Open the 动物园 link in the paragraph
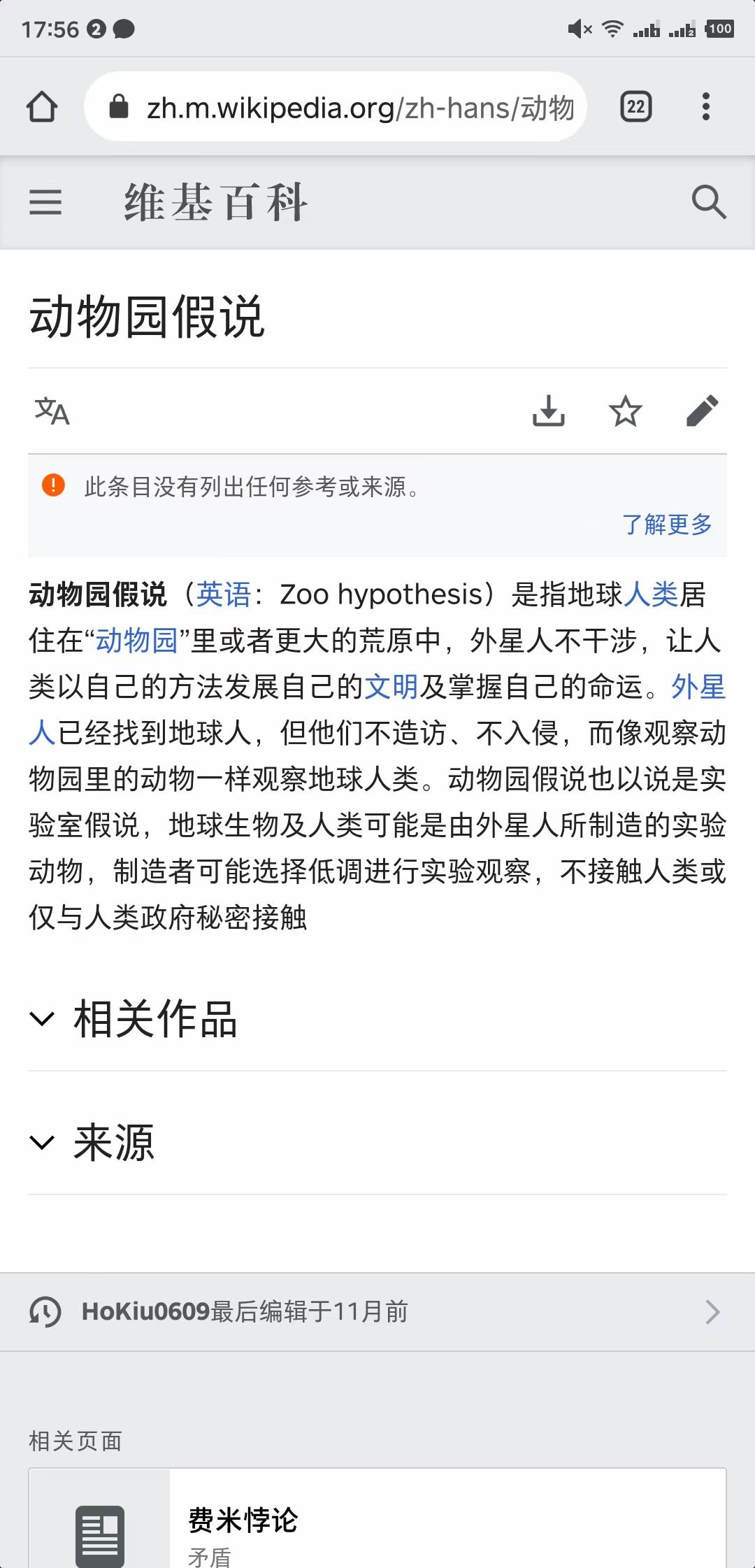Image resolution: width=755 pixels, height=1568 pixels. pos(137,641)
